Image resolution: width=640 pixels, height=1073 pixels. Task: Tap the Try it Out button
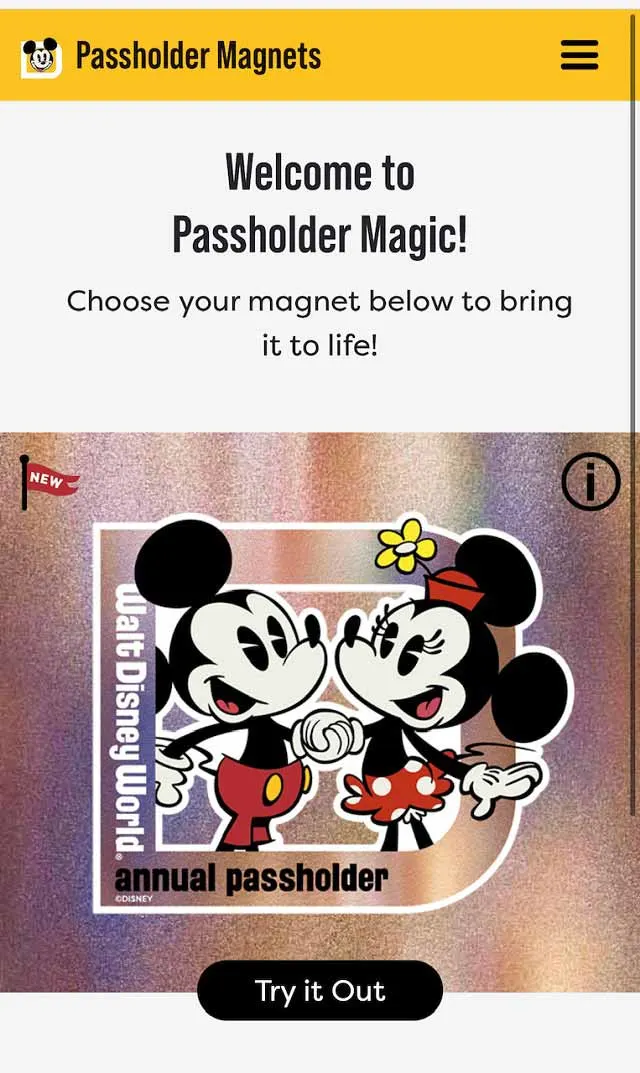[320, 990]
